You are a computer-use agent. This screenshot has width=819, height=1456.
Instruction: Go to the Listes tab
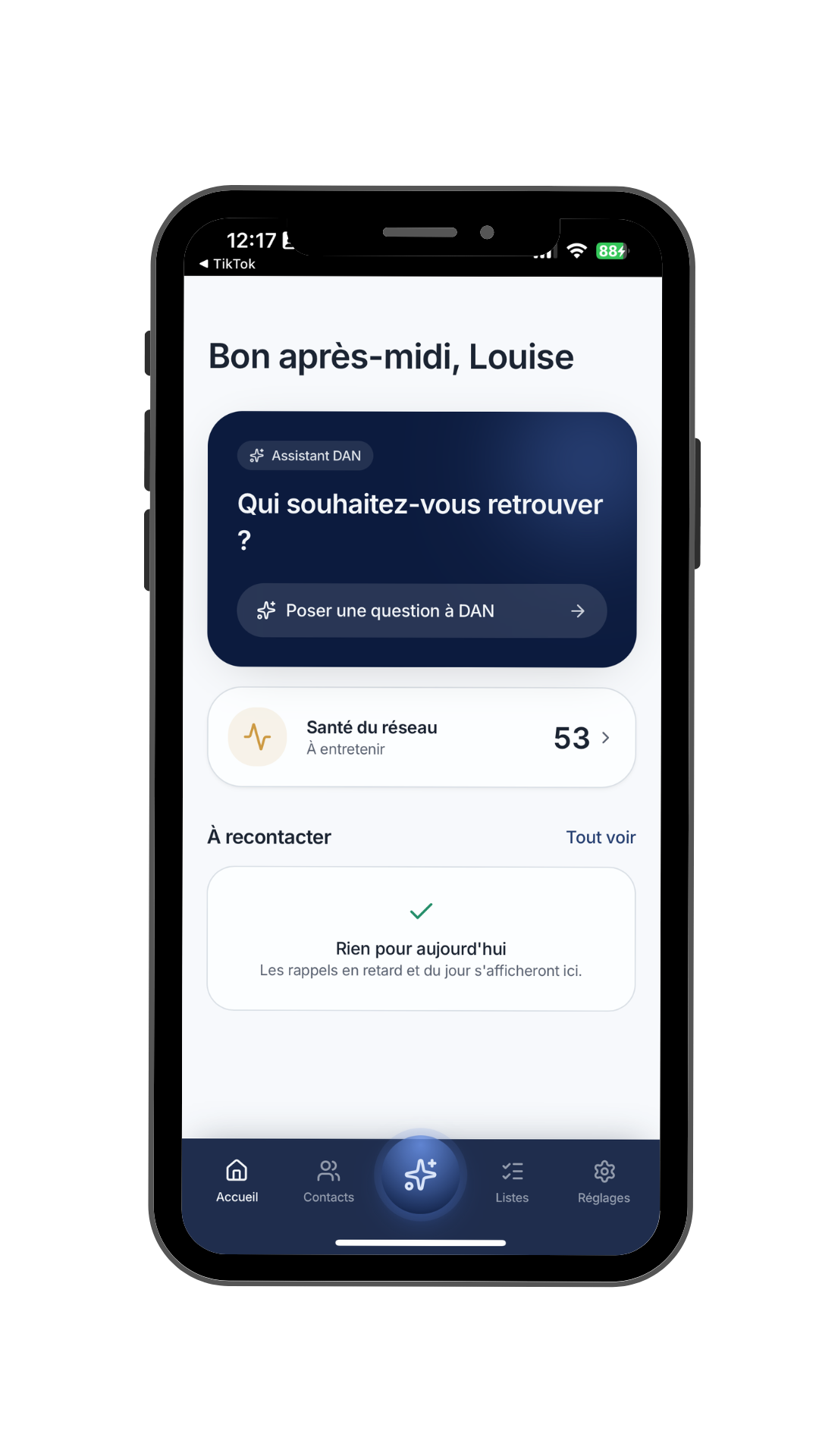[512, 1181]
